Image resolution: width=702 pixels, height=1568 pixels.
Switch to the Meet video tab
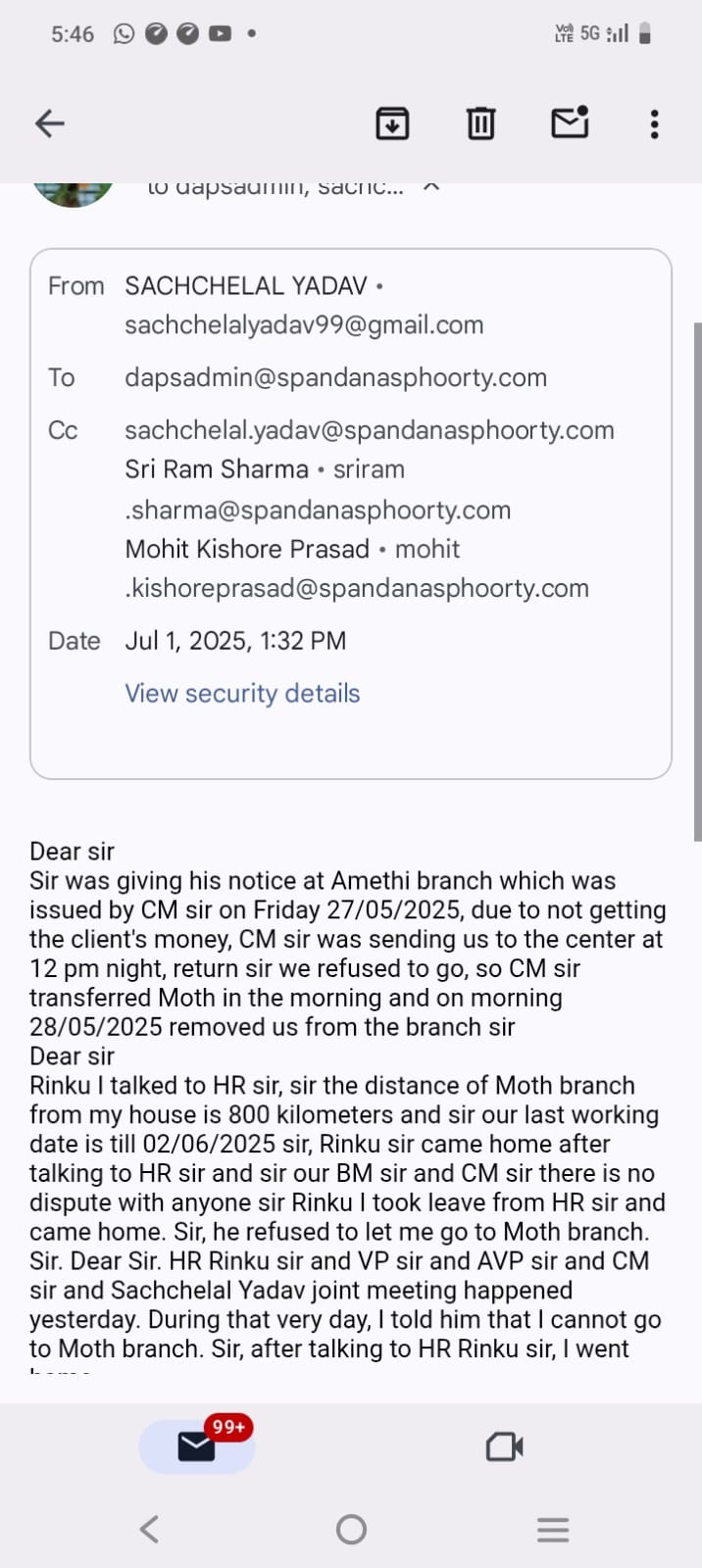tap(504, 1446)
